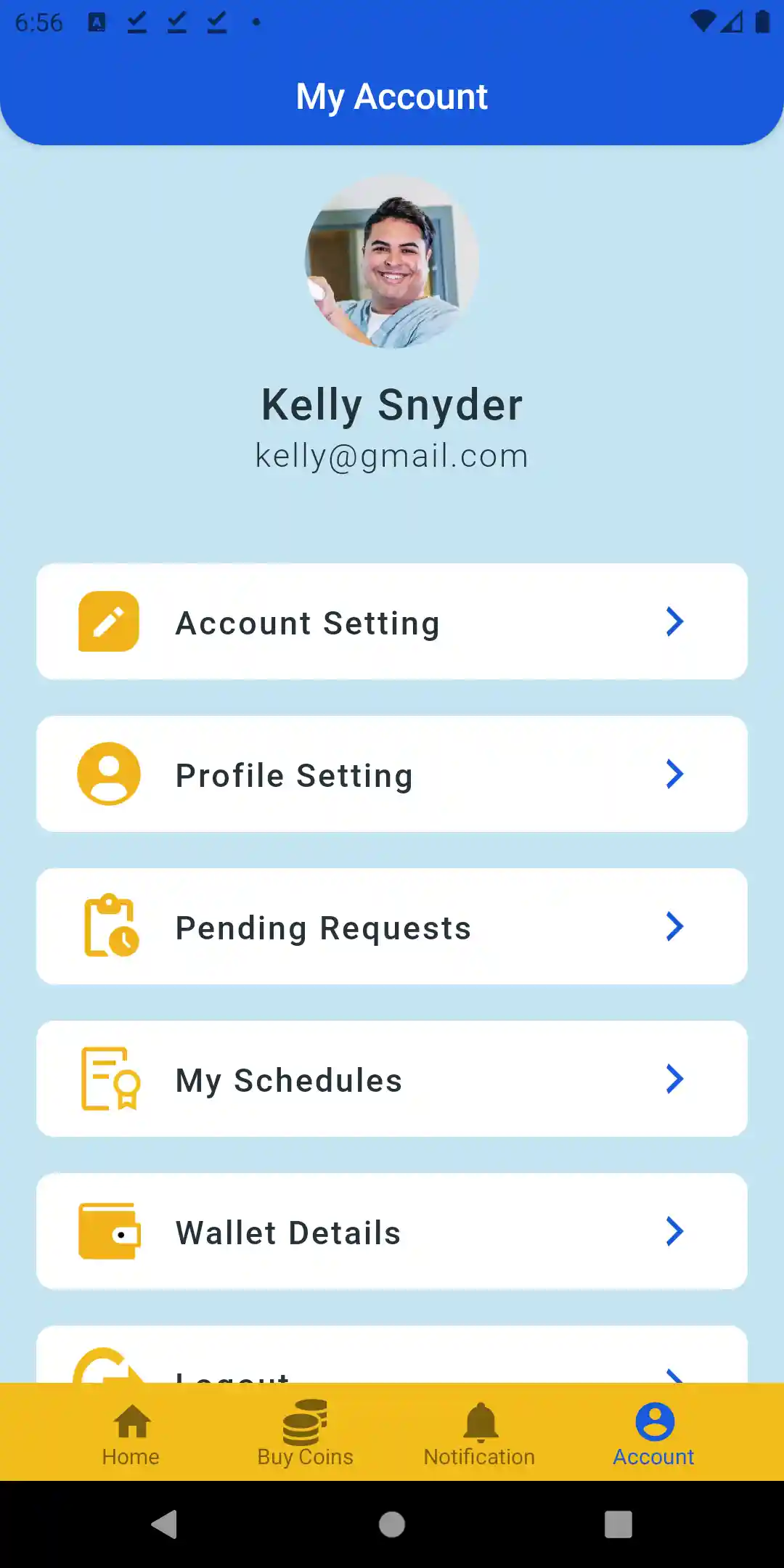The image size is (784, 1568).
Task: Open Profile Setting
Action: coord(392,775)
